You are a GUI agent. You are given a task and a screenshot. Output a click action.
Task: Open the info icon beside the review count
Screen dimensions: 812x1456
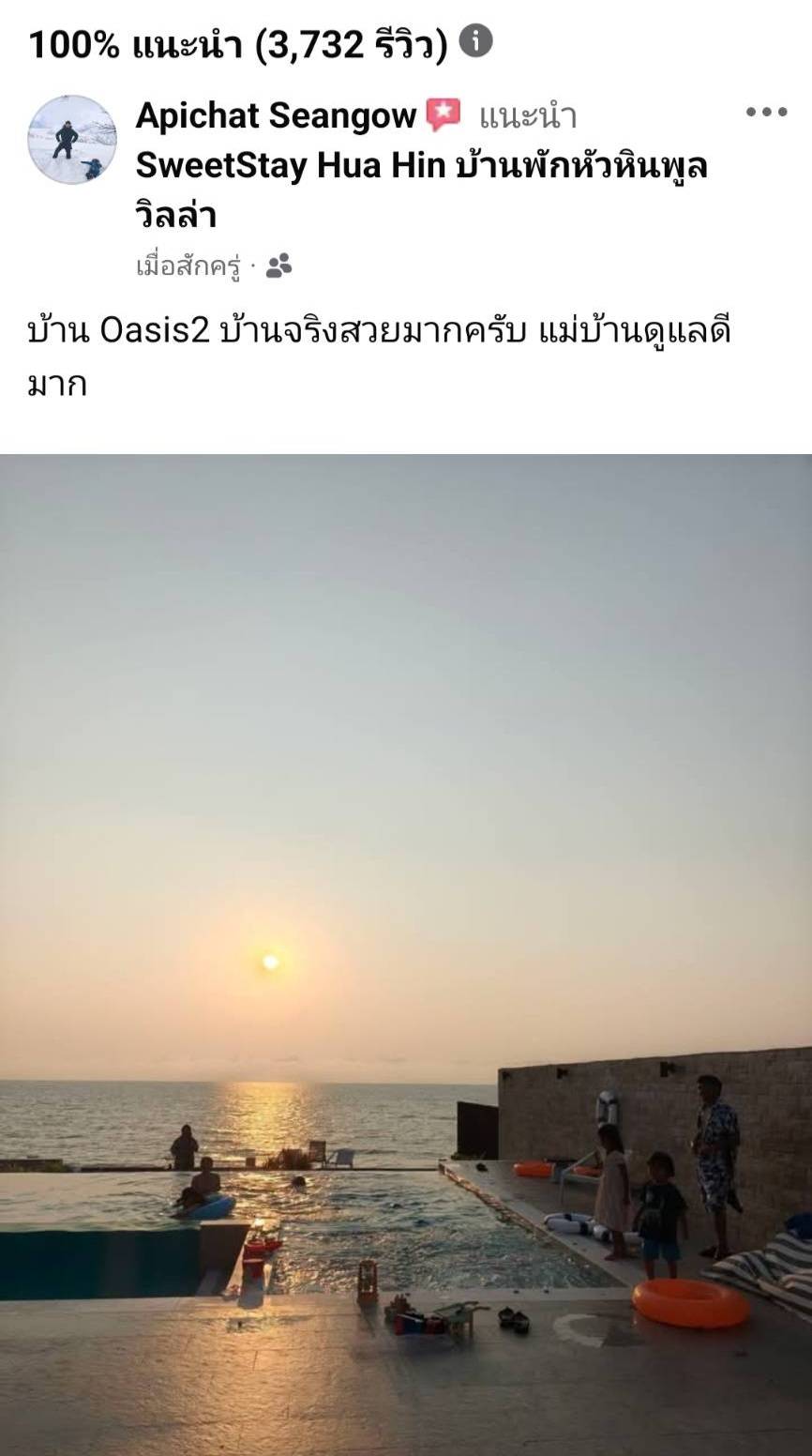click(478, 40)
